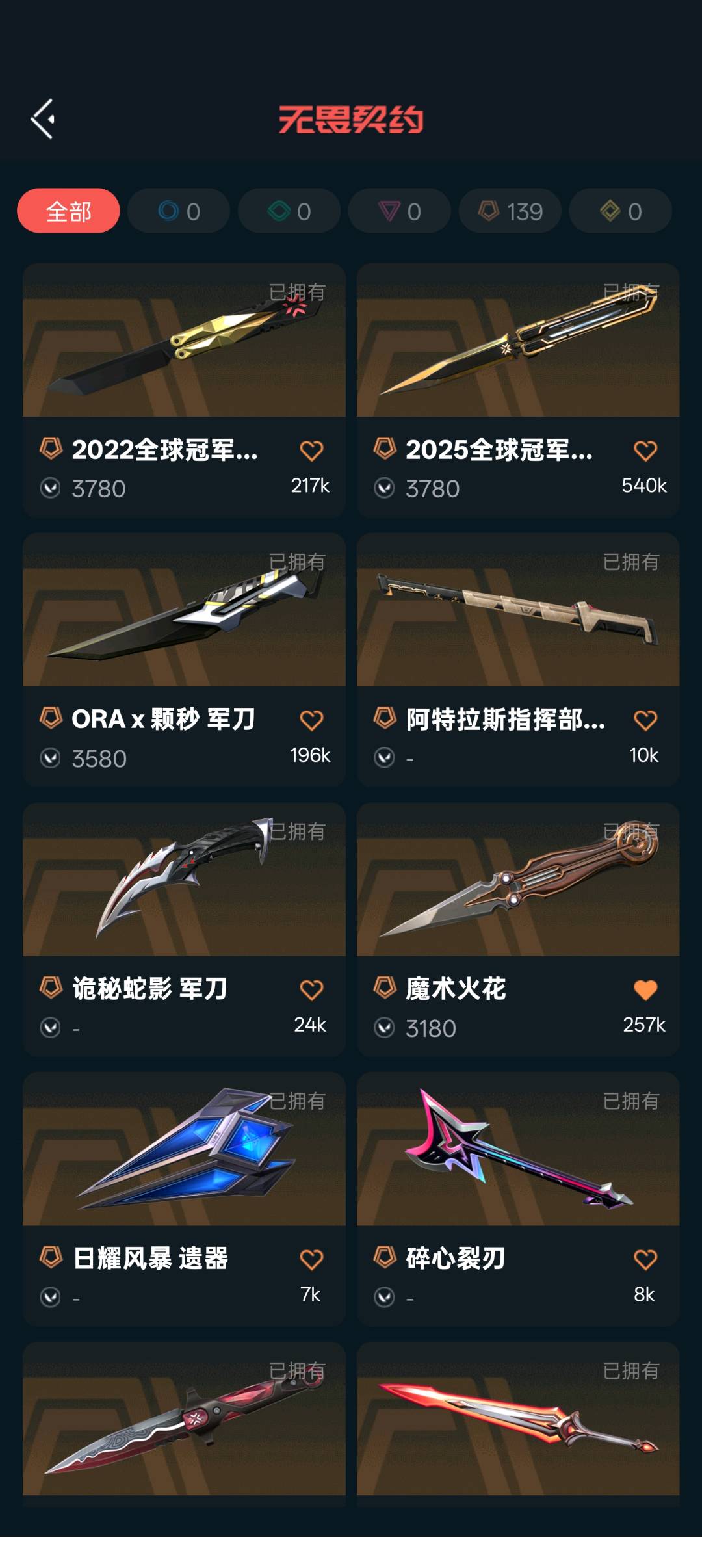The image size is (702, 1568).
Task: Tap the heart on 2025全球冠军 skin
Action: pyautogui.click(x=645, y=451)
